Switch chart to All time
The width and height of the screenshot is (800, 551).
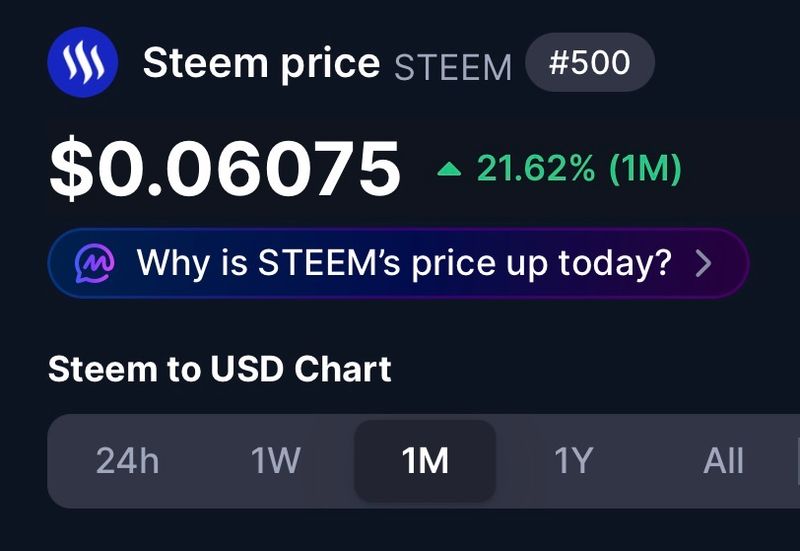tap(723, 461)
